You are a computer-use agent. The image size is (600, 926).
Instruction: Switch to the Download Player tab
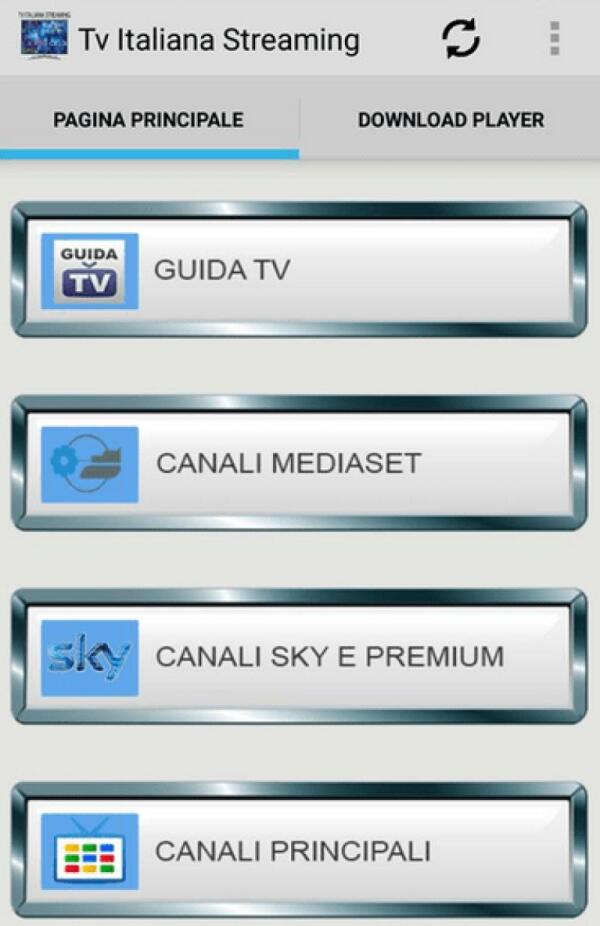pyautogui.click(x=450, y=120)
